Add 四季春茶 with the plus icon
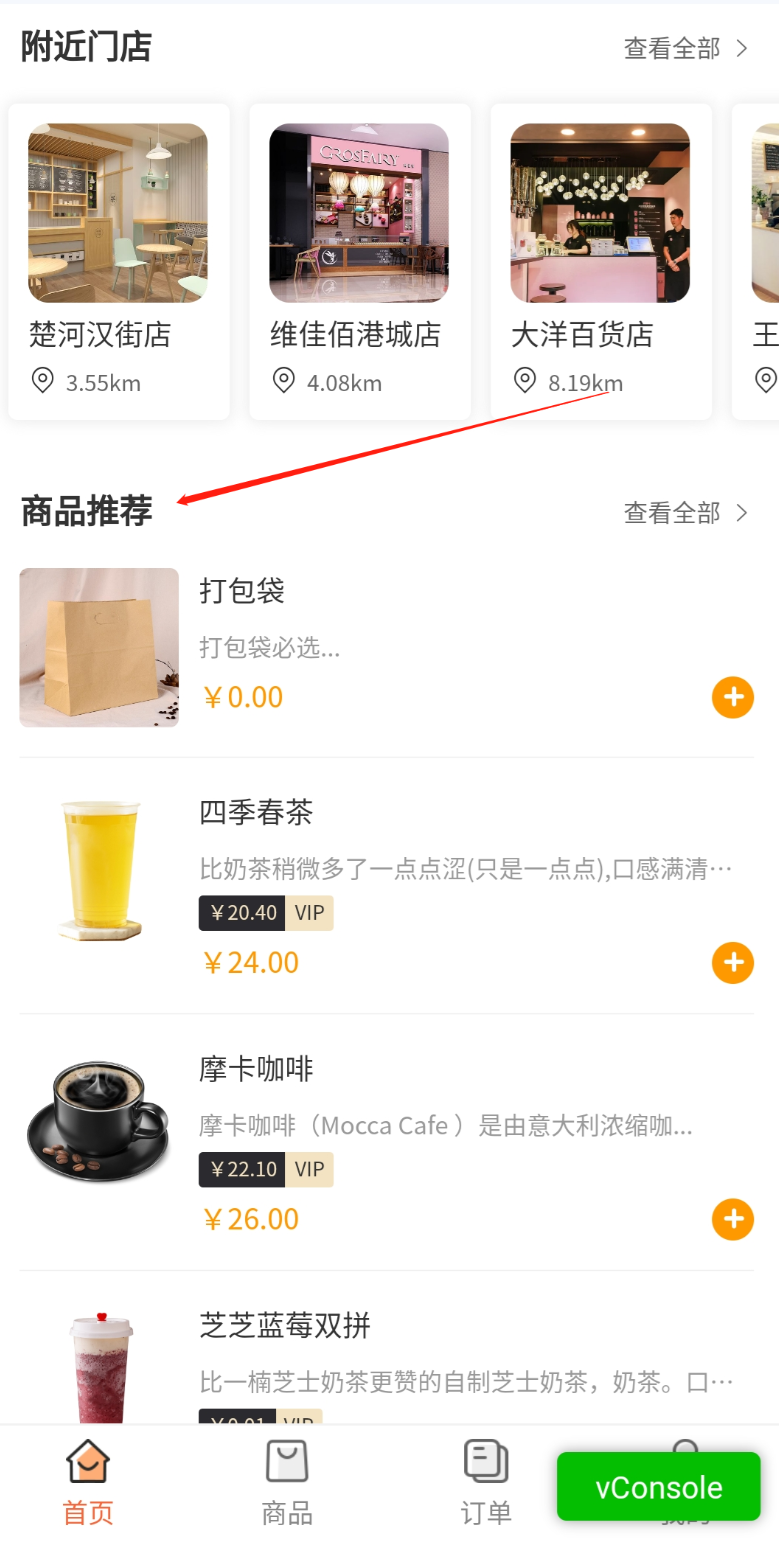This screenshot has width=779, height=1542. tap(732, 963)
